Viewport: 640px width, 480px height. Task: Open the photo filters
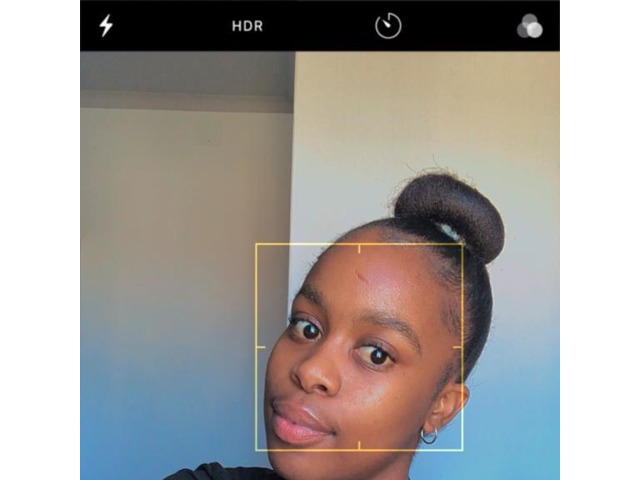pyautogui.click(x=529, y=27)
